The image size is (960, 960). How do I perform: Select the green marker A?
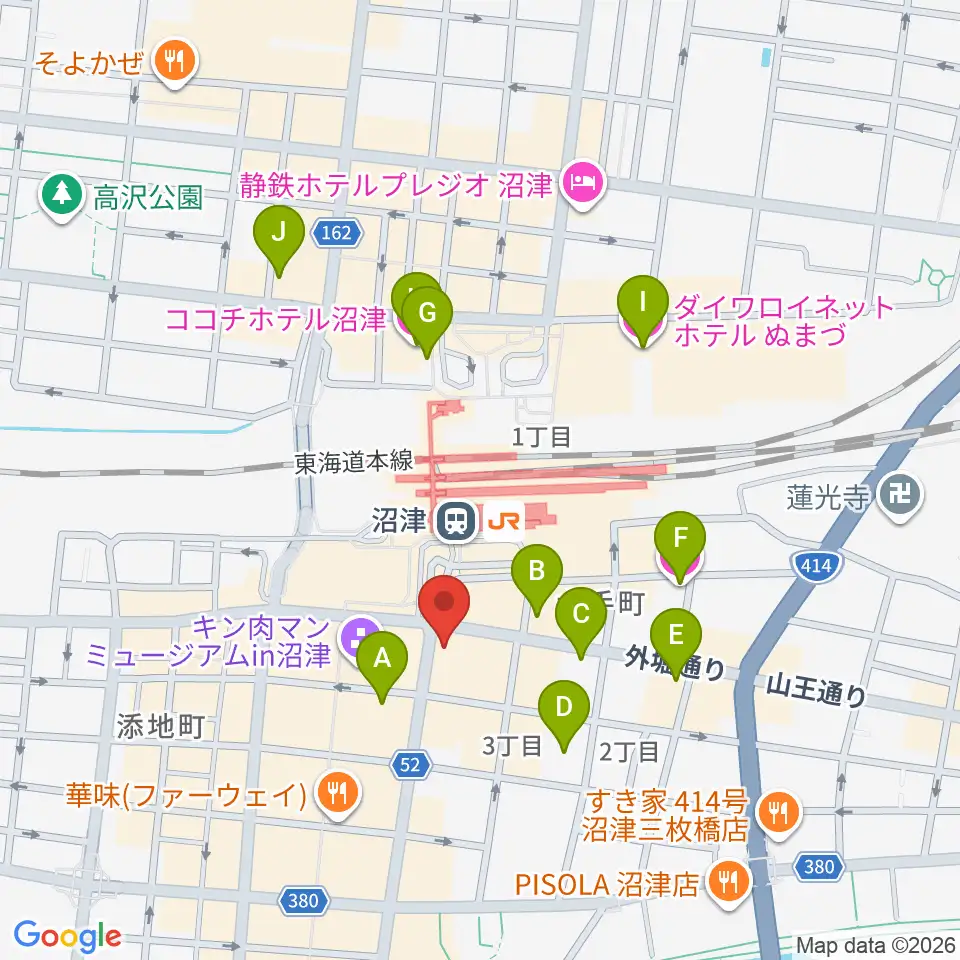[x=382, y=666]
